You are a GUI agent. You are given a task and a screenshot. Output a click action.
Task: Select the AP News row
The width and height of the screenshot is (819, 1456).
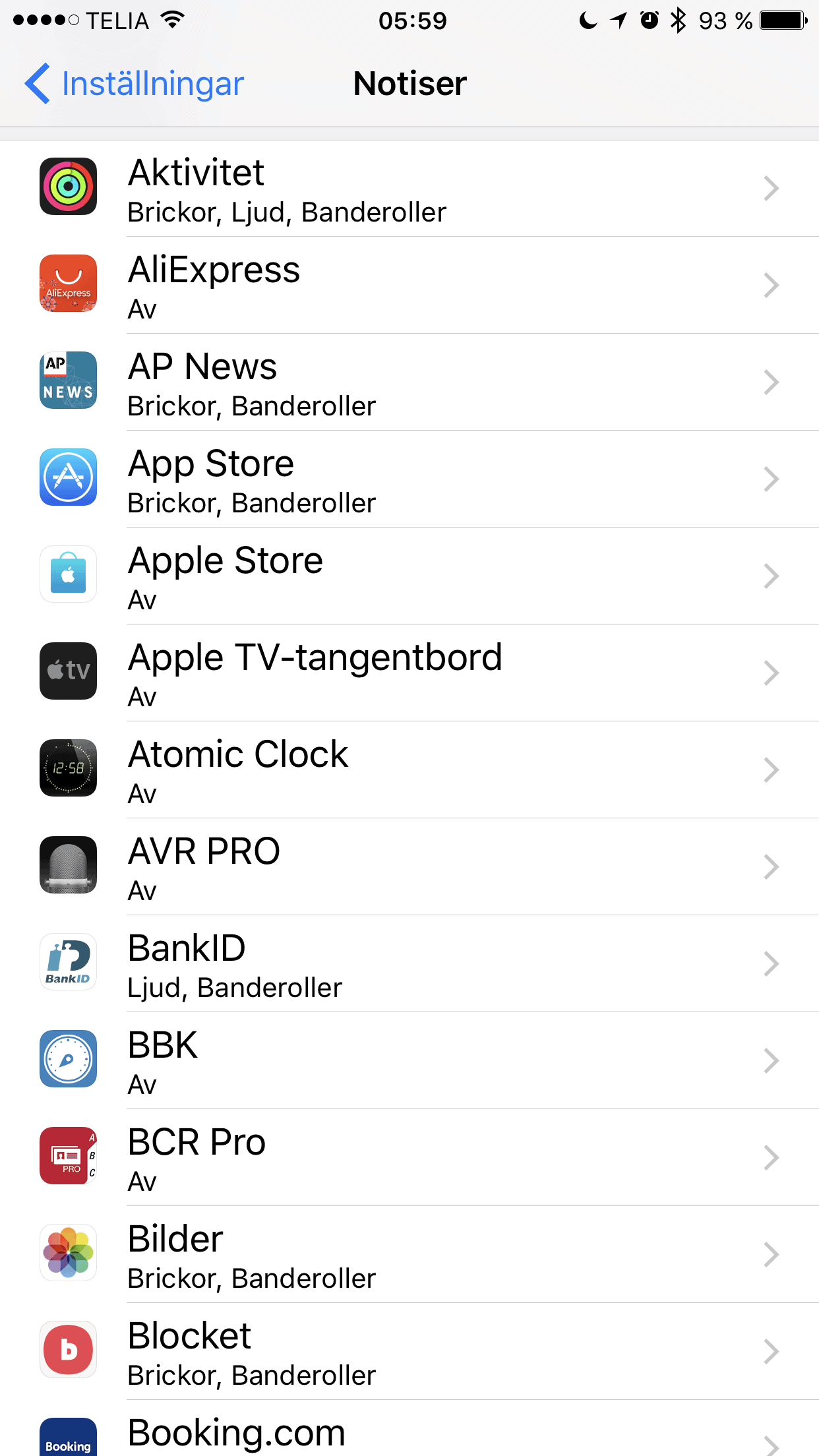point(409,382)
